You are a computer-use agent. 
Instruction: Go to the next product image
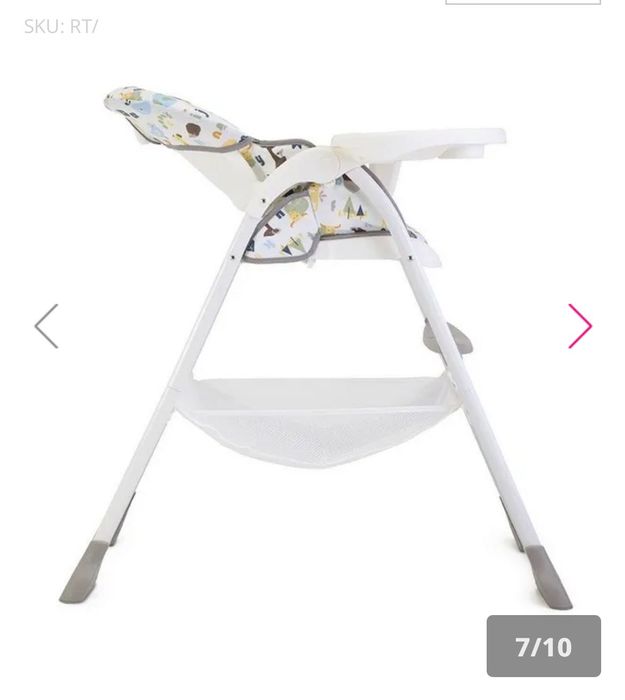580,326
